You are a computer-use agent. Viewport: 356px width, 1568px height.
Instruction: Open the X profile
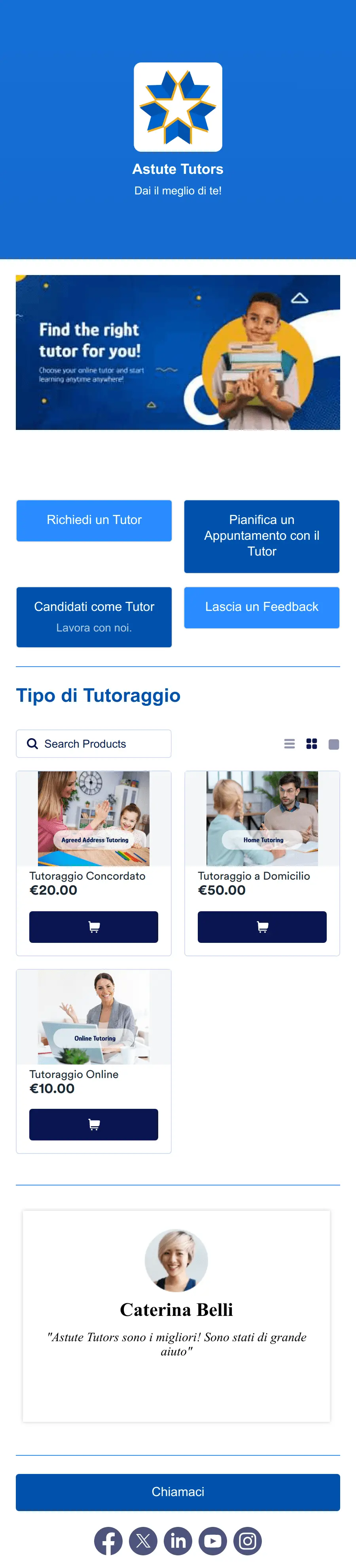coord(143,1541)
